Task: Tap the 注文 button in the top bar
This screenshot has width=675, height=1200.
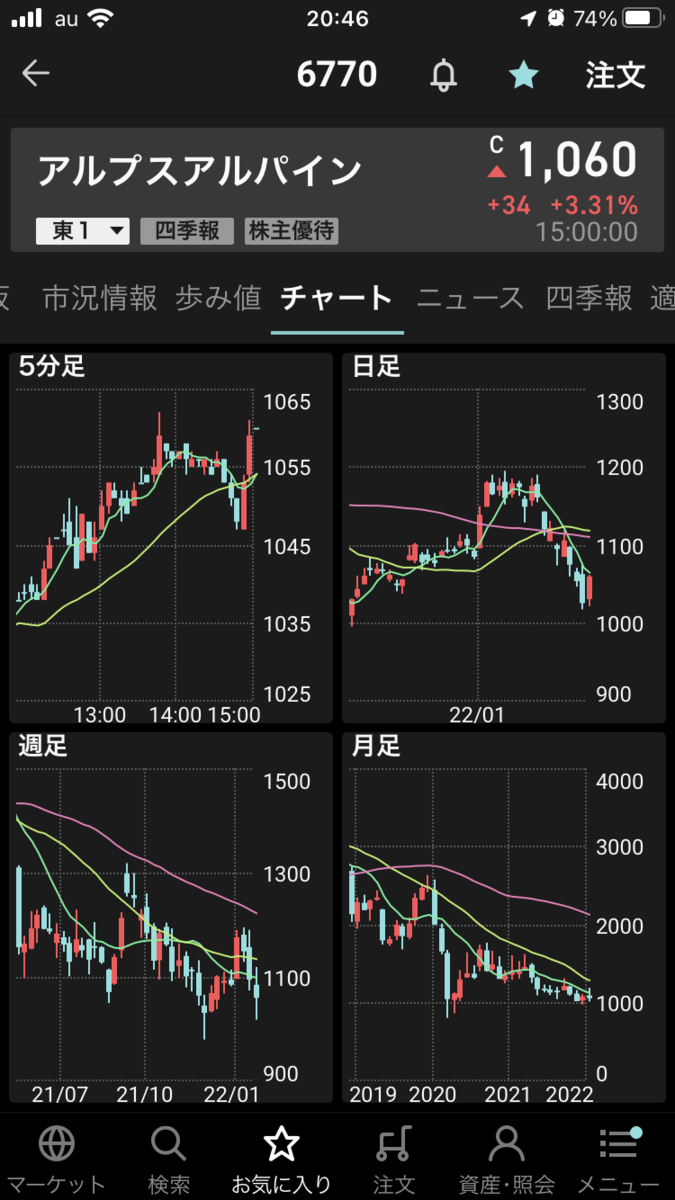Action: click(615, 75)
